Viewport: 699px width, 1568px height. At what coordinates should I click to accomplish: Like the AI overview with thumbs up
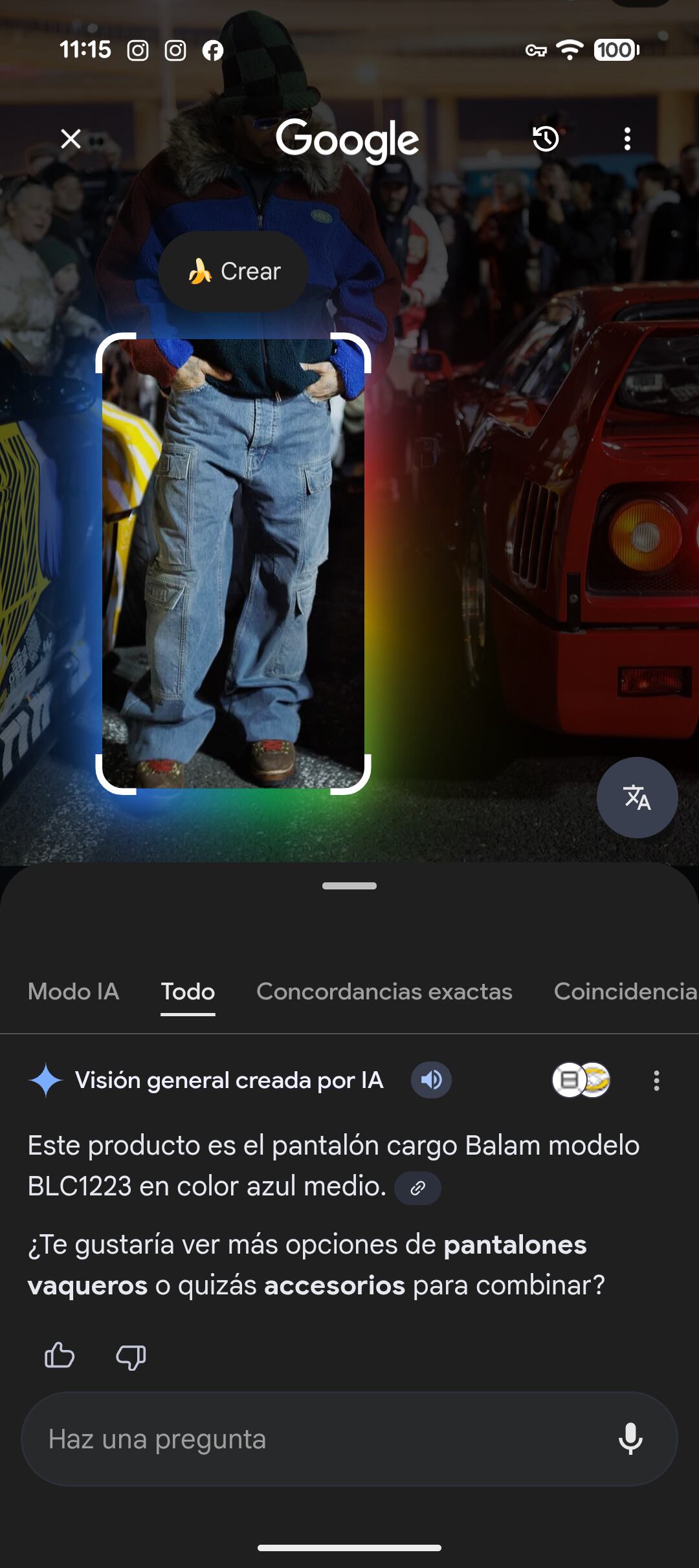click(x=60, y=1355)
